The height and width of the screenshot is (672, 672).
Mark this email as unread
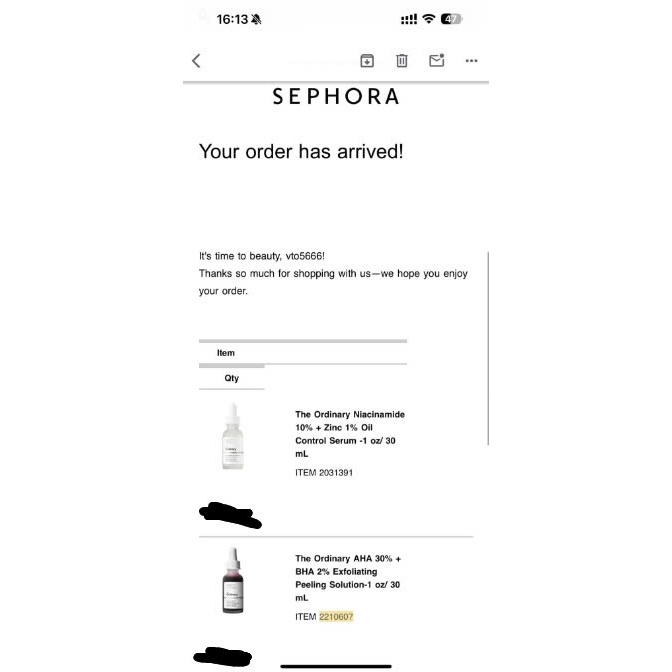pos(436,61)
